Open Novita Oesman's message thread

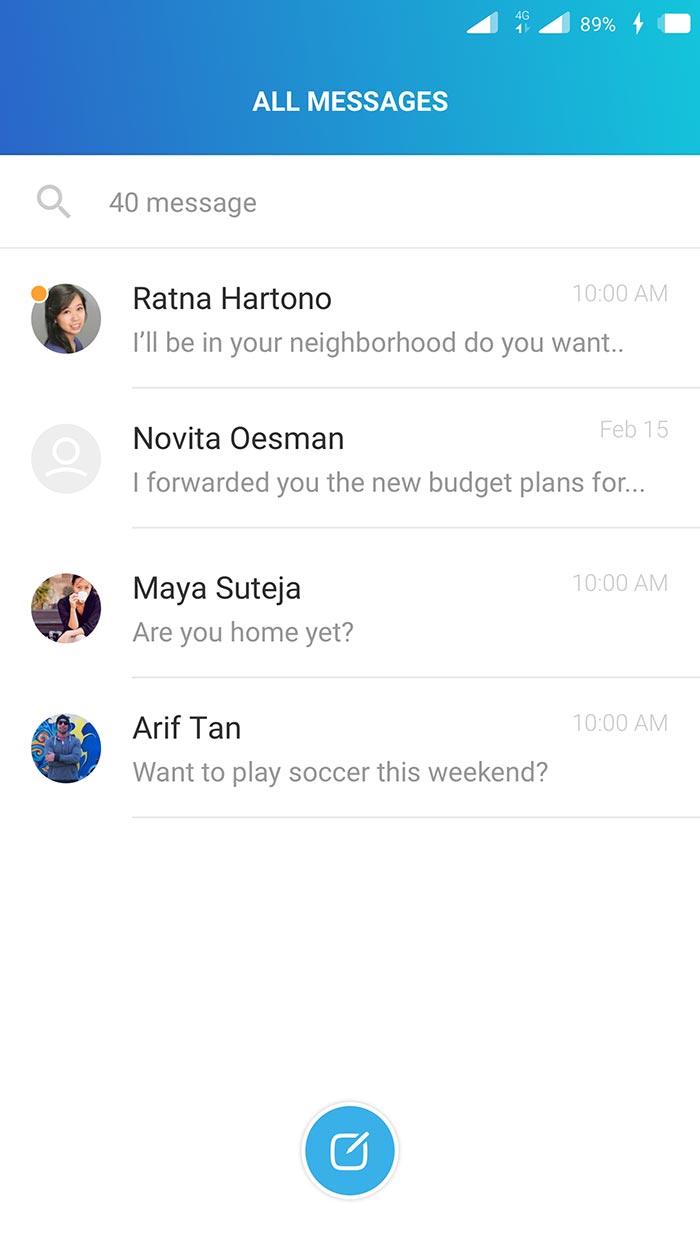tap(378, 460)
